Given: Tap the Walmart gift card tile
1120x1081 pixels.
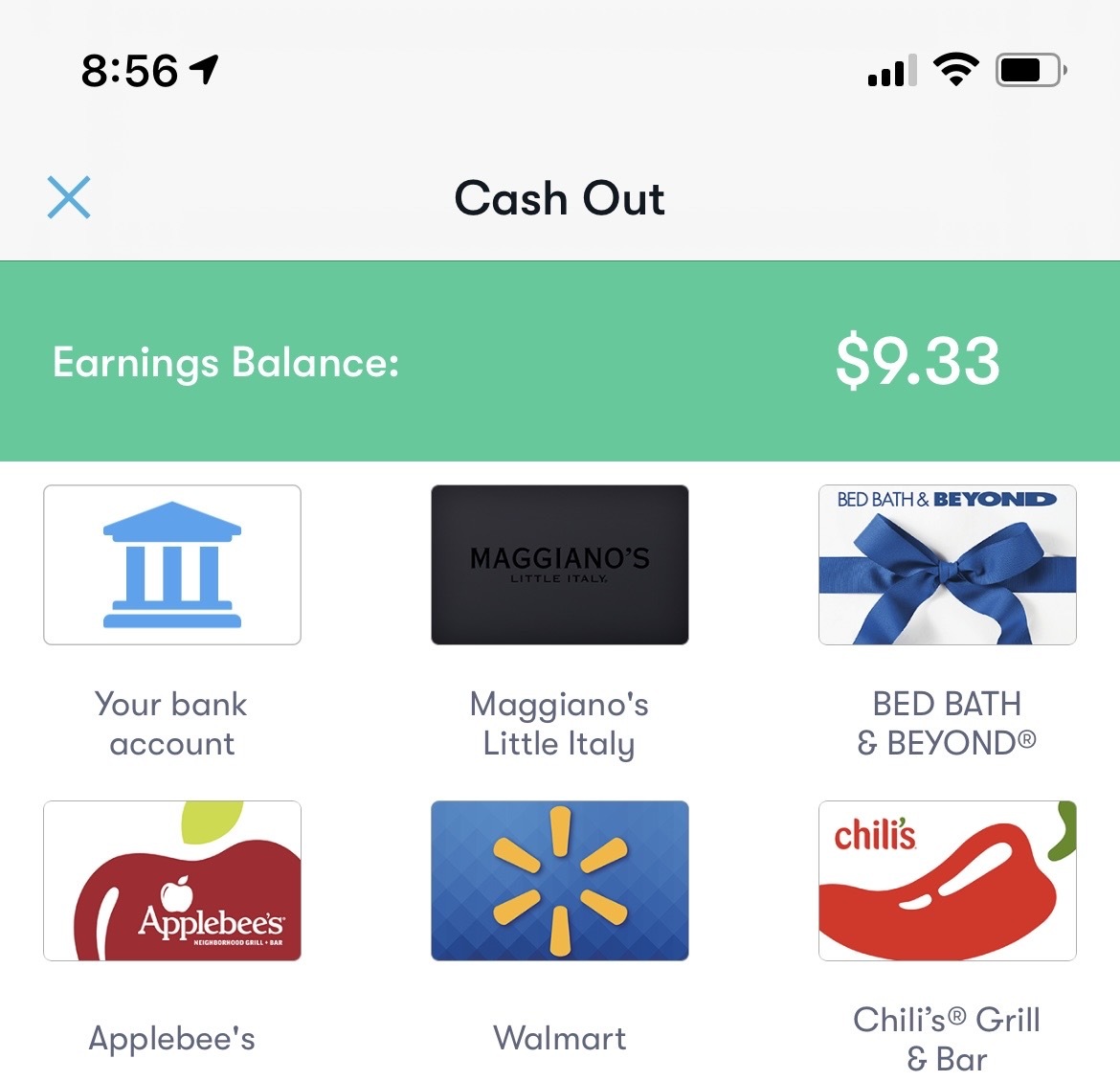Looking at the screenshot, I should (560, 881).
